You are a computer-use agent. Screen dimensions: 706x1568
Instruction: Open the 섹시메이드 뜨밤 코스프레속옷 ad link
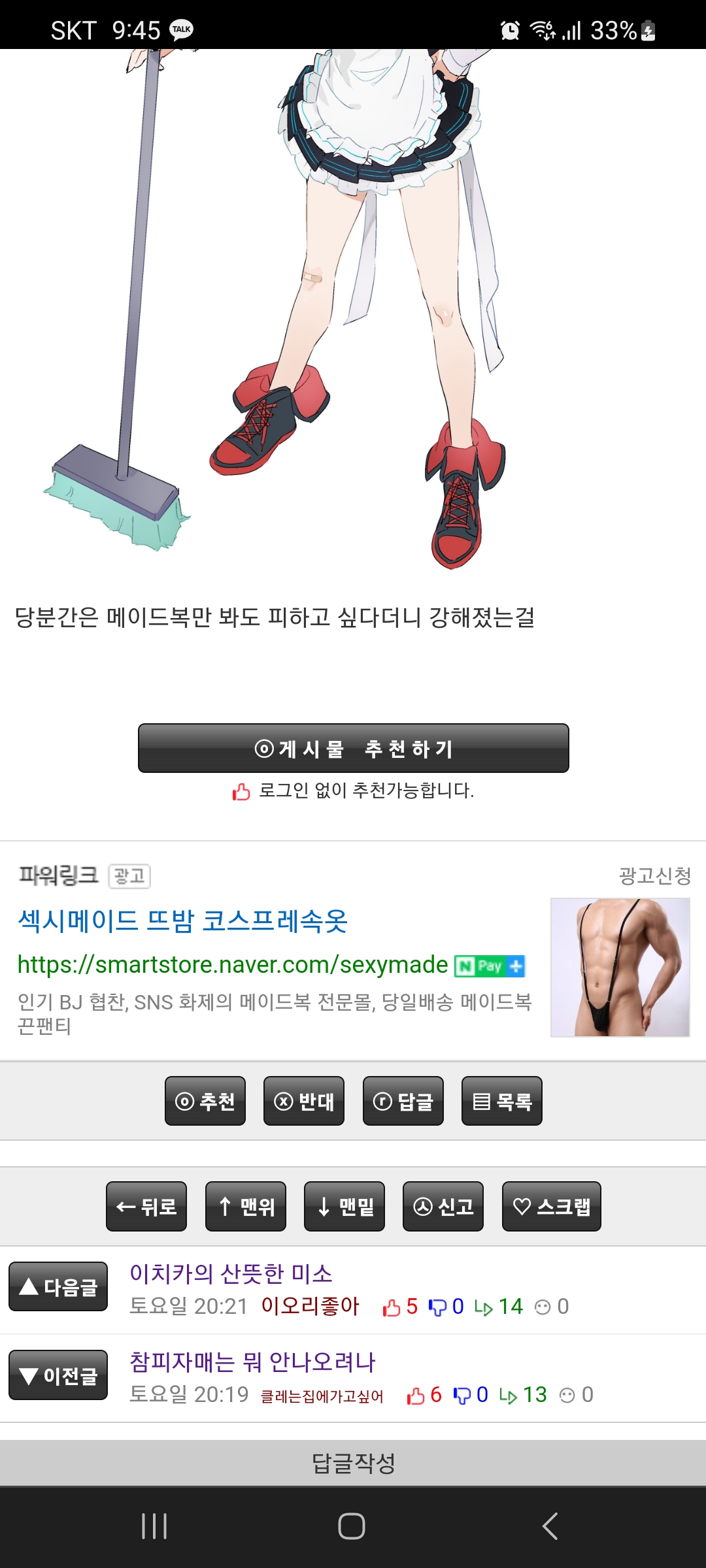182,921
